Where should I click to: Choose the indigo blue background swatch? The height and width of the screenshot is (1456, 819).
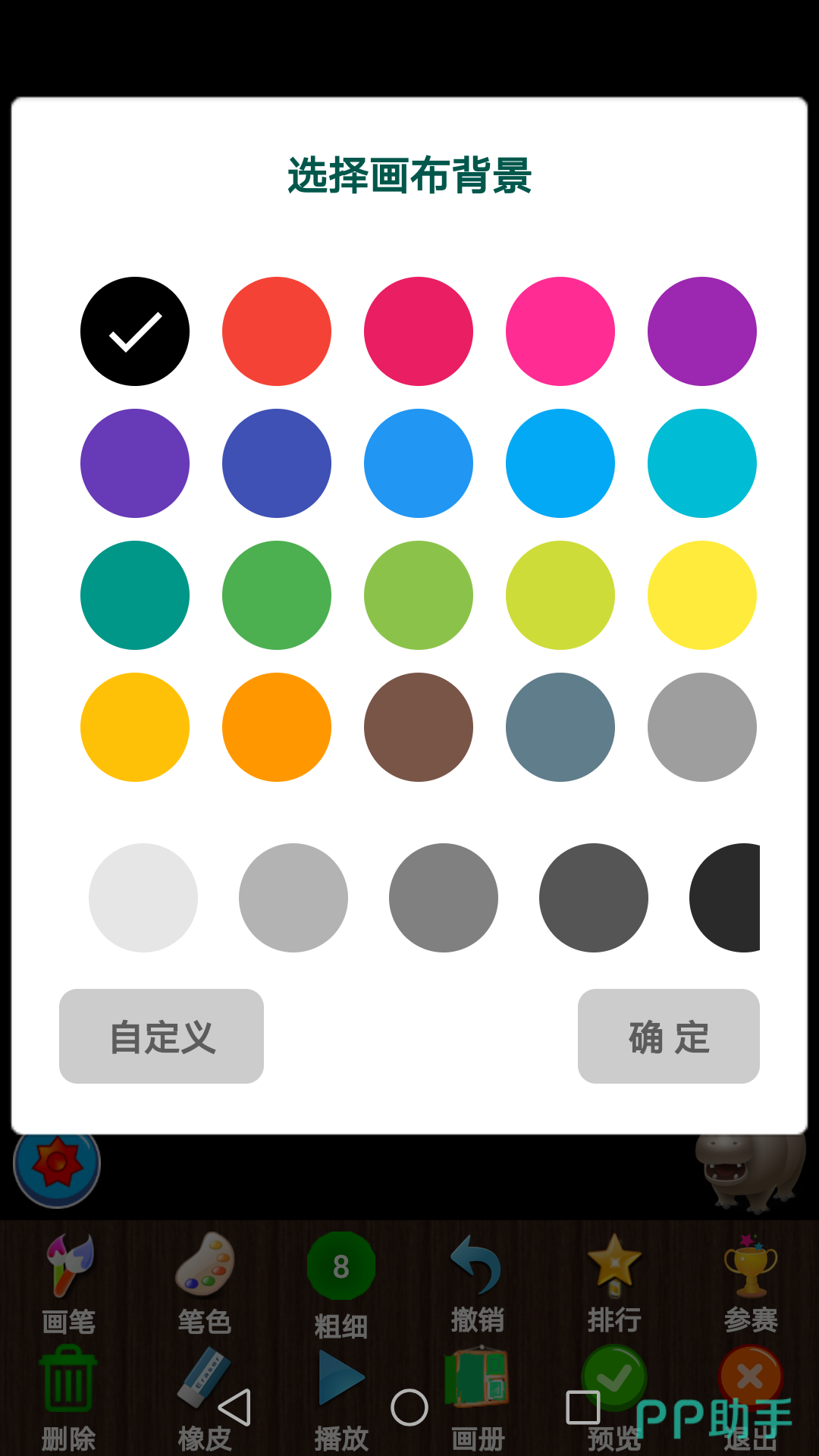pos(277,463)
